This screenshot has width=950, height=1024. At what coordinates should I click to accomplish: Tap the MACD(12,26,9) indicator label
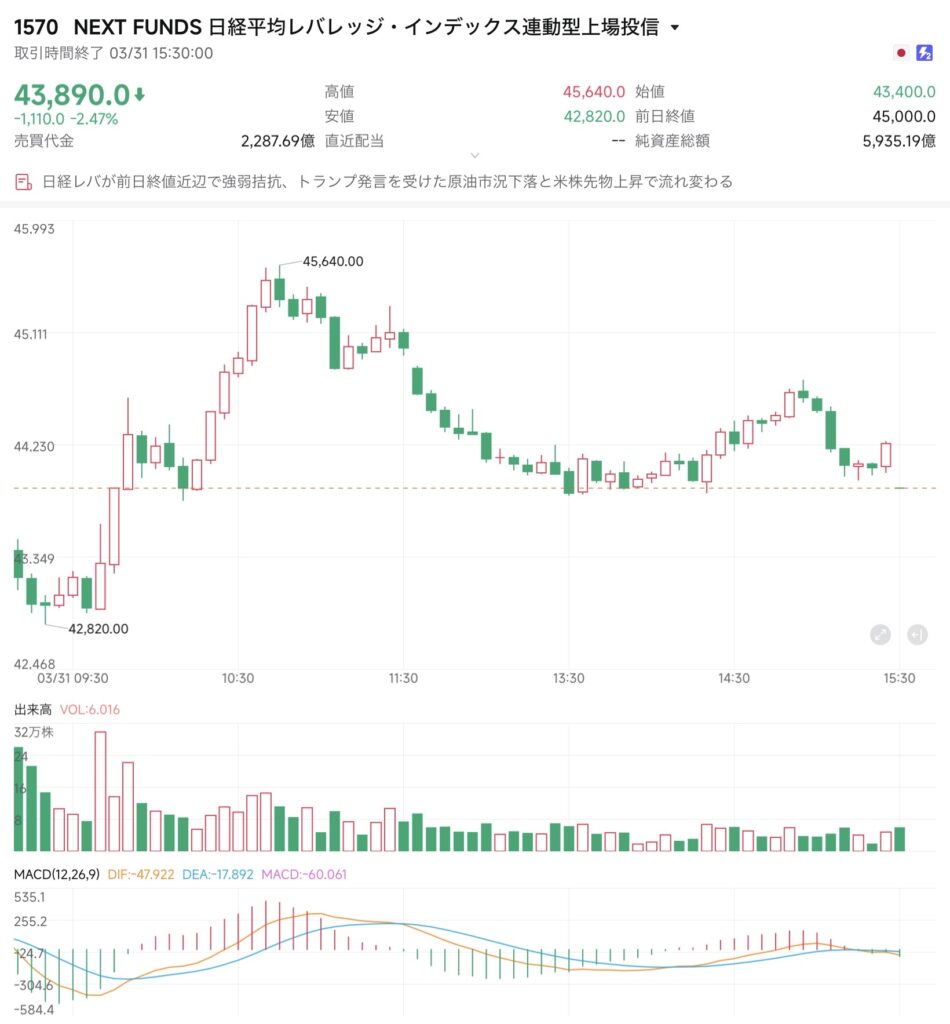(55, 874)
